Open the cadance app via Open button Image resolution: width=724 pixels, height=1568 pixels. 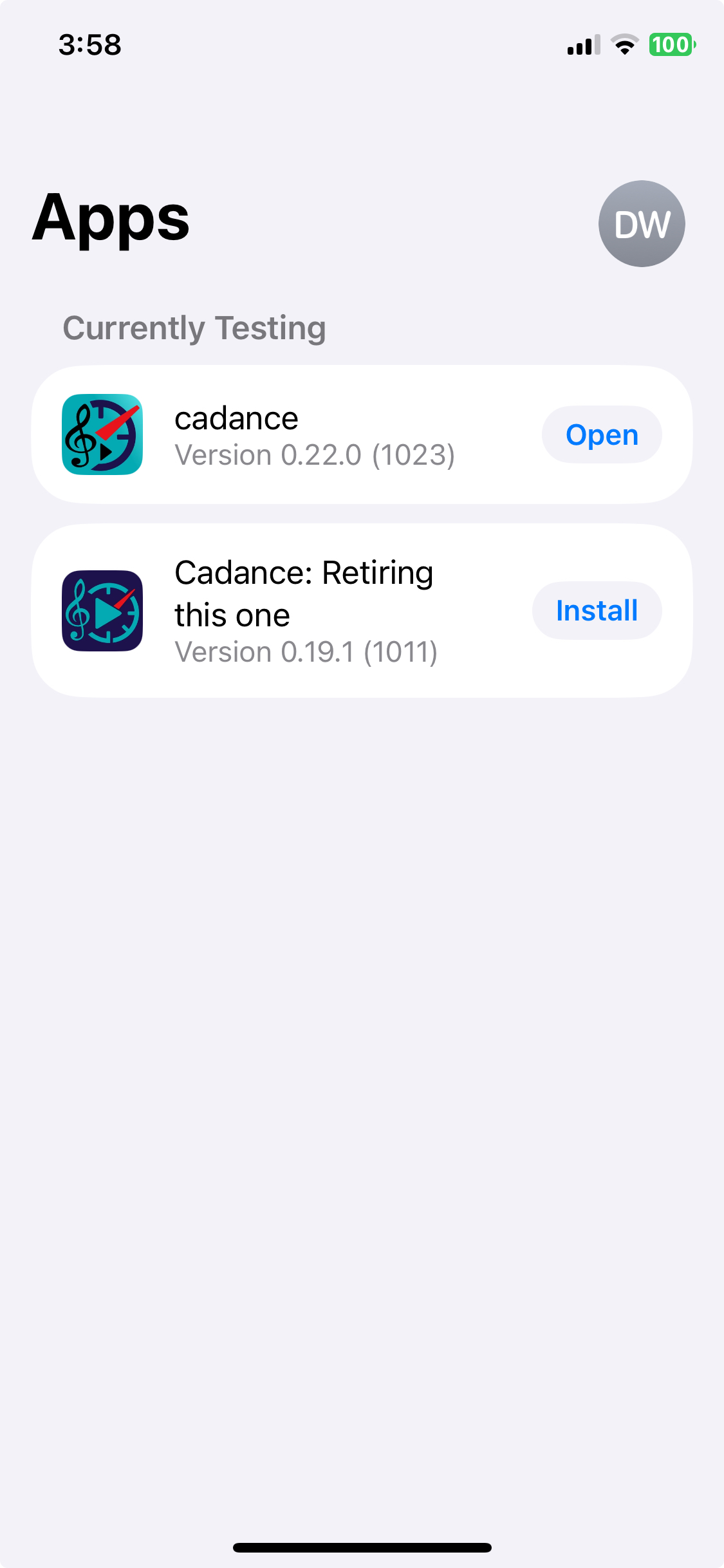pyautogui.click(x=601, y=434)
